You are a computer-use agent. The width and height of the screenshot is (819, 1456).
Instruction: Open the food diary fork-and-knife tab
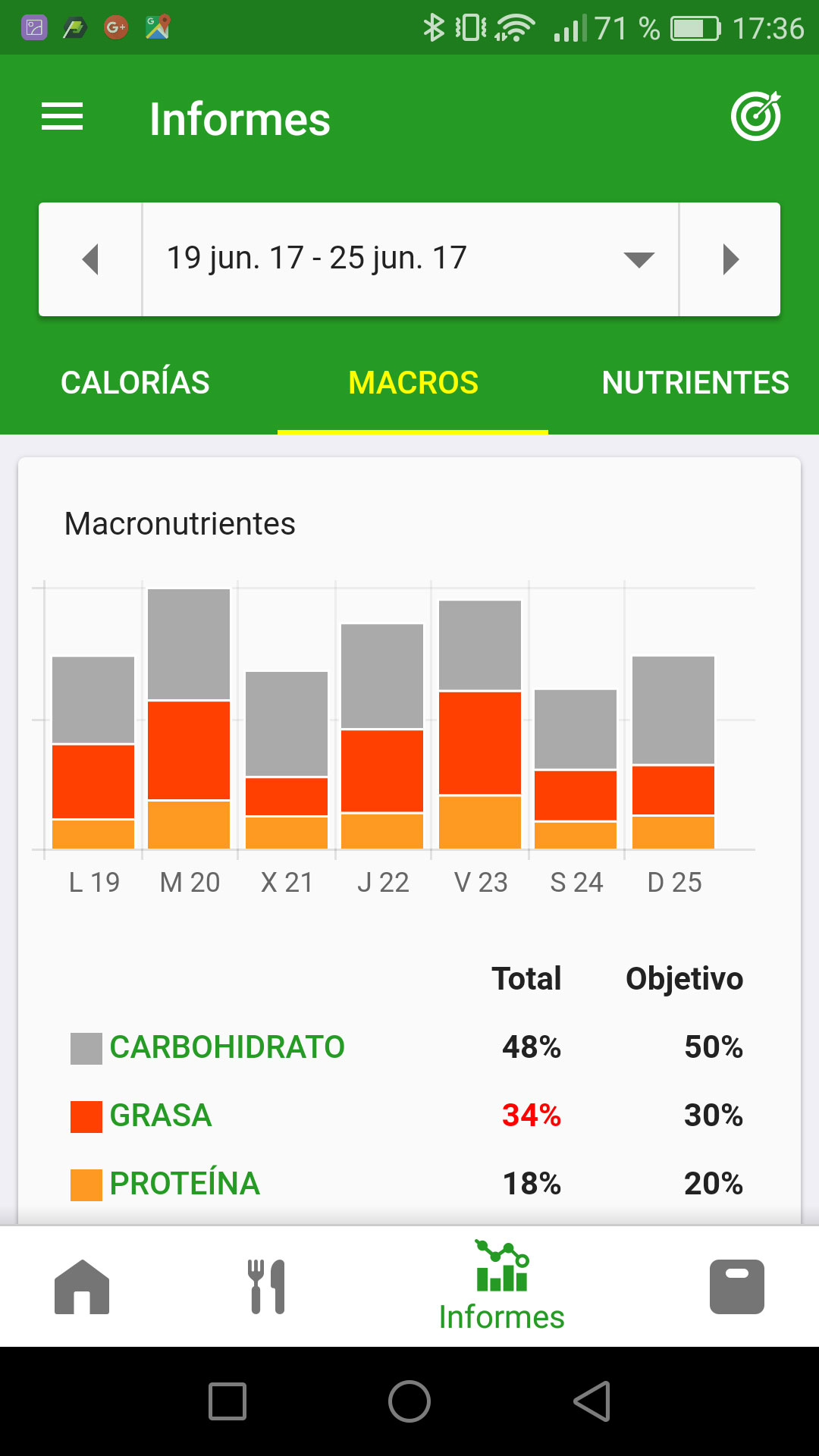tap(267, 1287)
